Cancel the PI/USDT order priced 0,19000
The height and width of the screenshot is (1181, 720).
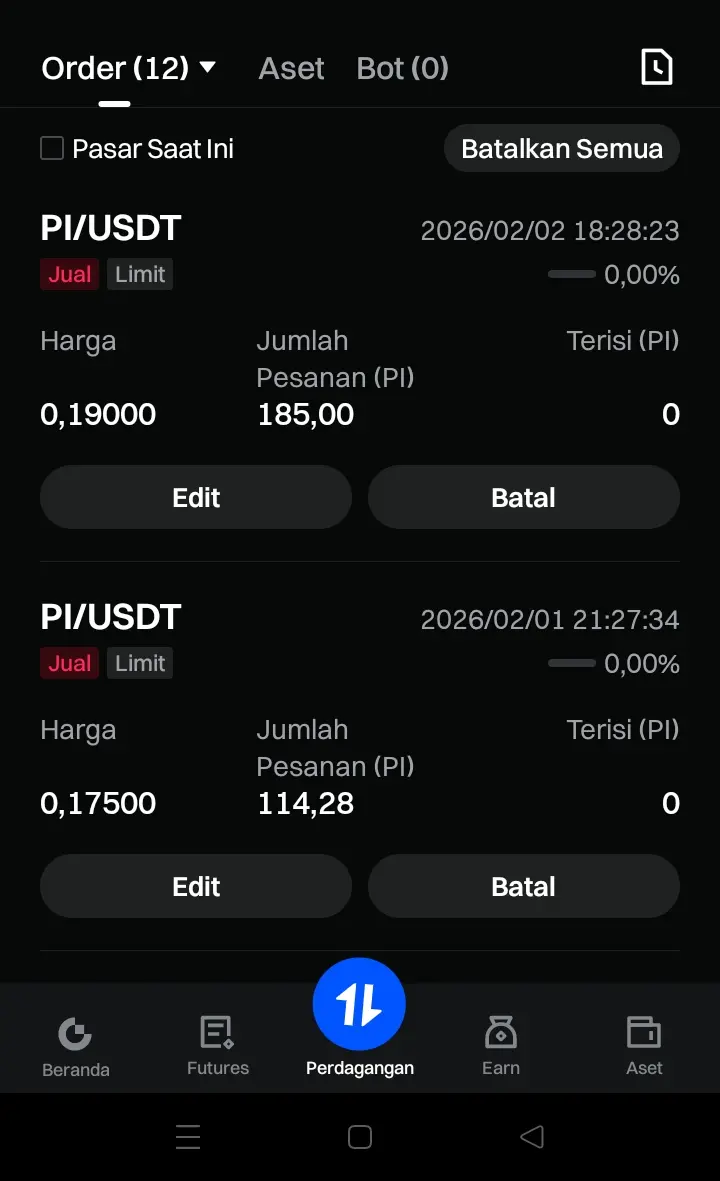point(523,497)
